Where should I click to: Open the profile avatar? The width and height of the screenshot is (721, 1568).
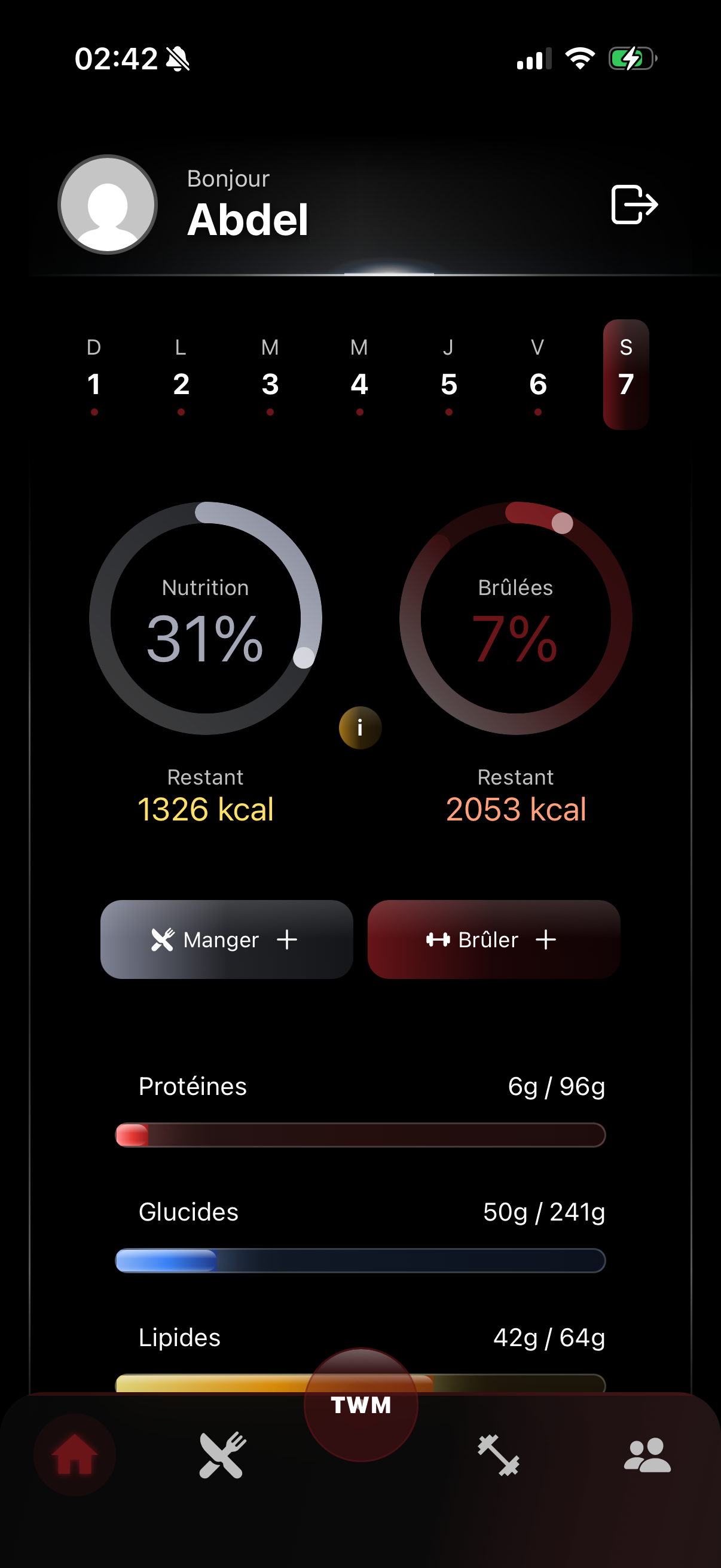(108, 205)
